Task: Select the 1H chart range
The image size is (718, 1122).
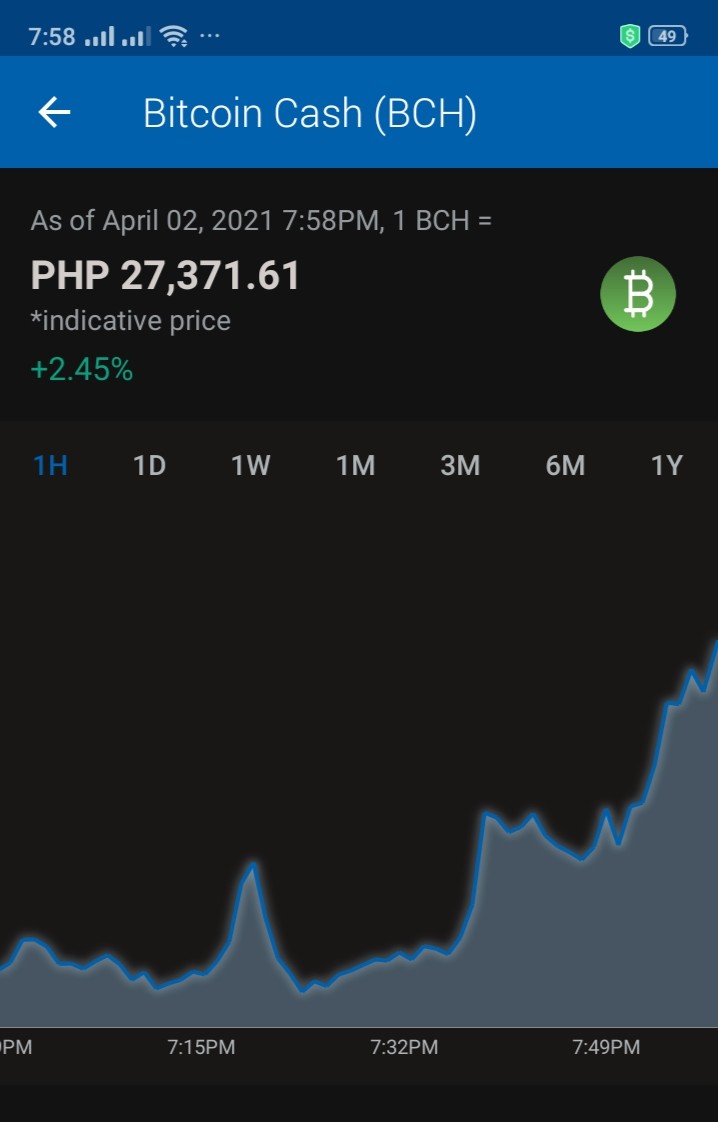Action: (50, 466)
